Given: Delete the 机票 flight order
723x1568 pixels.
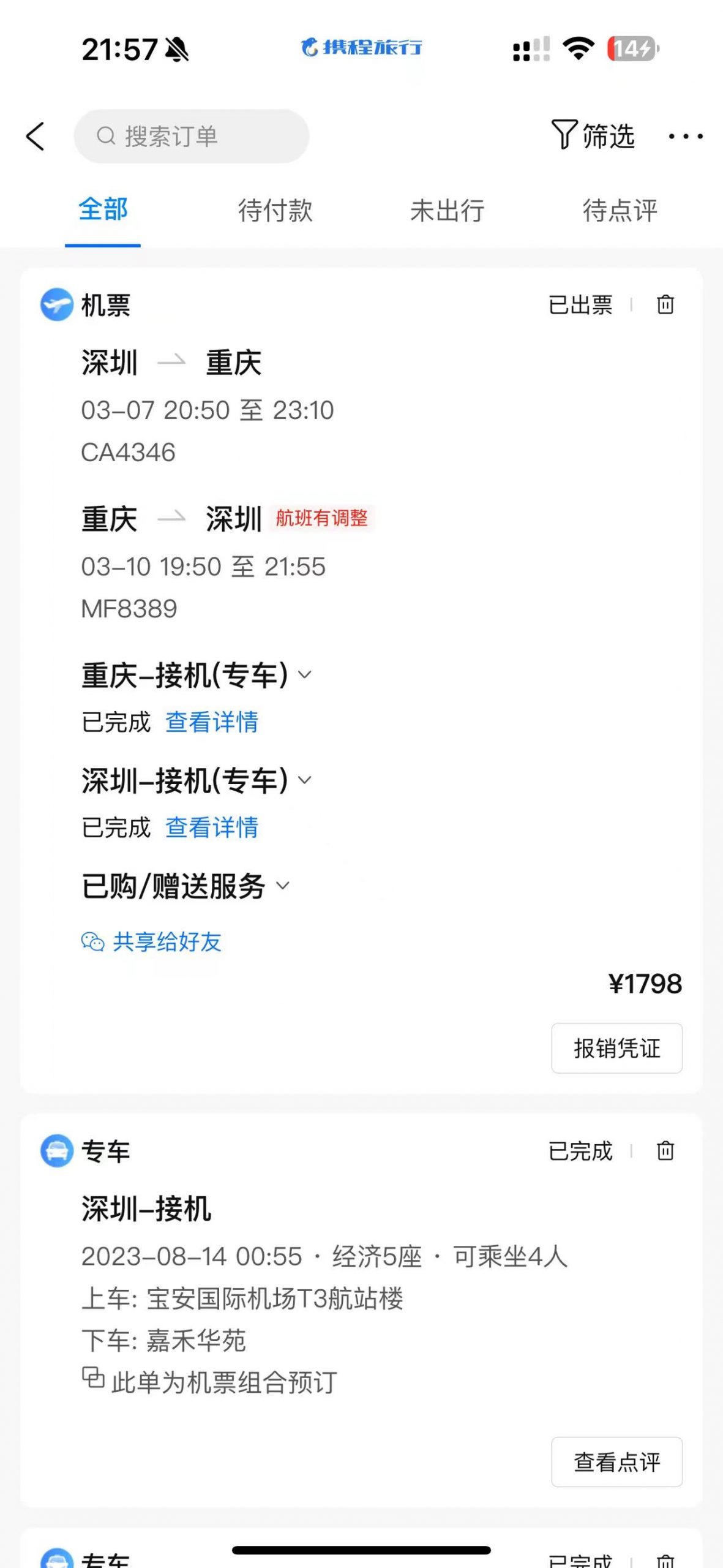Looking at the screenshot, I should click(x=665, y=304).
